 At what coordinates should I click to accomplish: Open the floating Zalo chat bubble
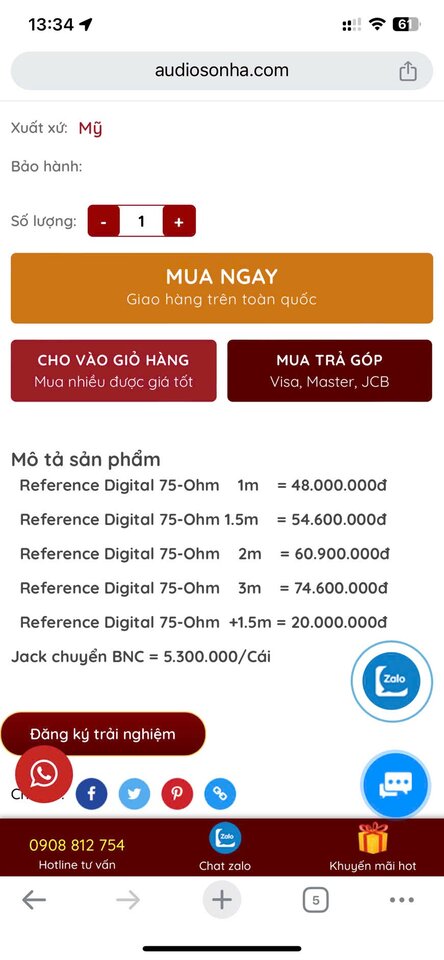coord(392,681)
